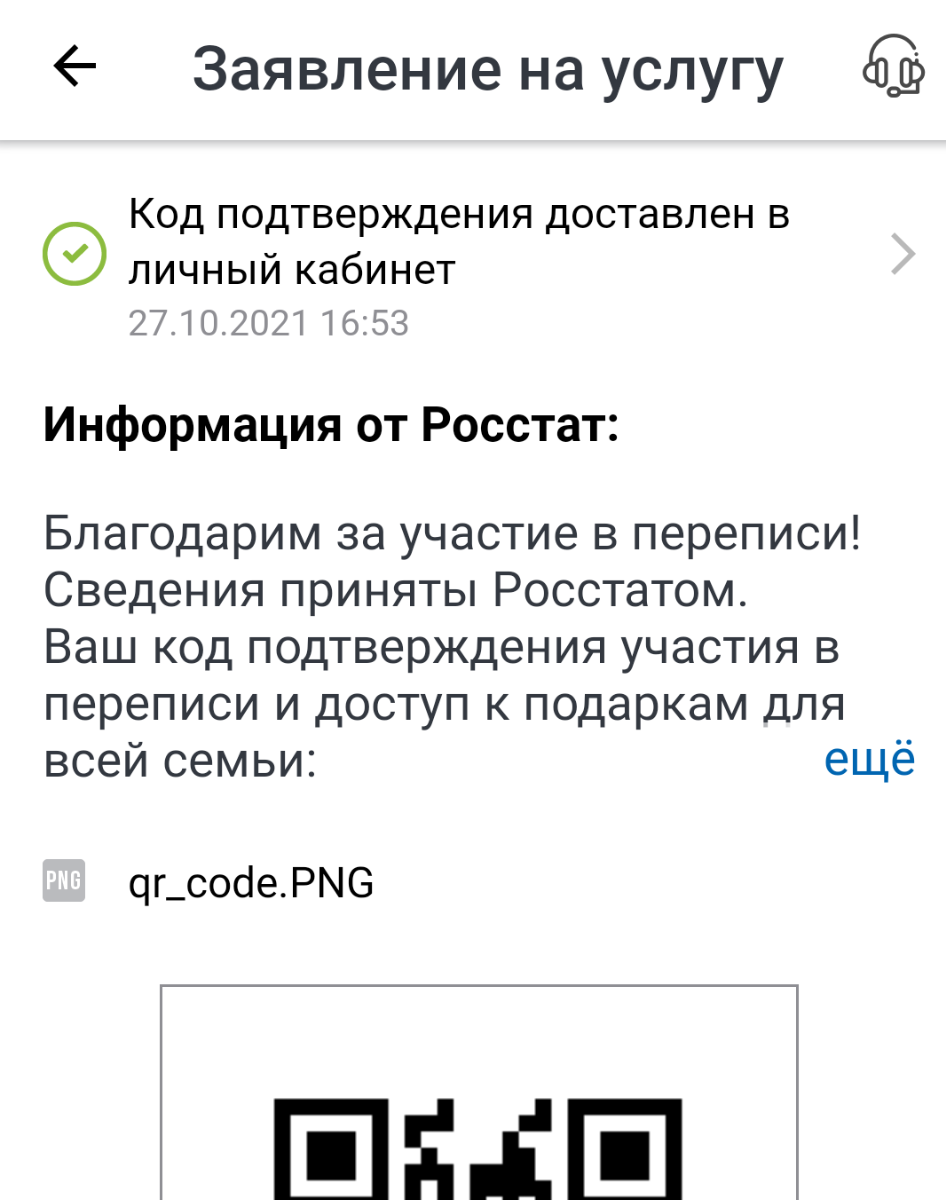Open support chat headset icon
The image size is (946, 1200).
click(890, 67)
